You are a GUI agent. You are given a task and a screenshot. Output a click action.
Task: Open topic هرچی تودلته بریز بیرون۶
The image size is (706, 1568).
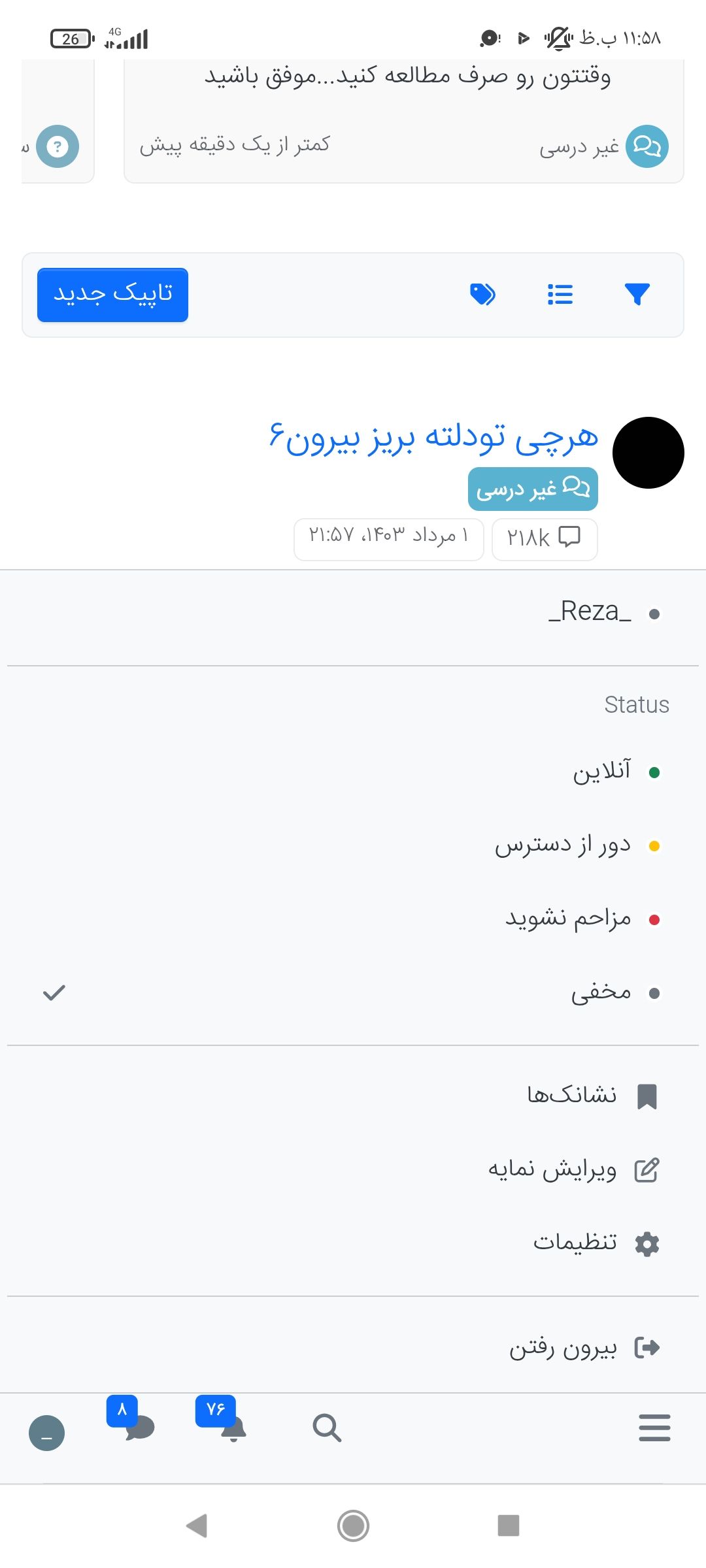pos(433,437)
